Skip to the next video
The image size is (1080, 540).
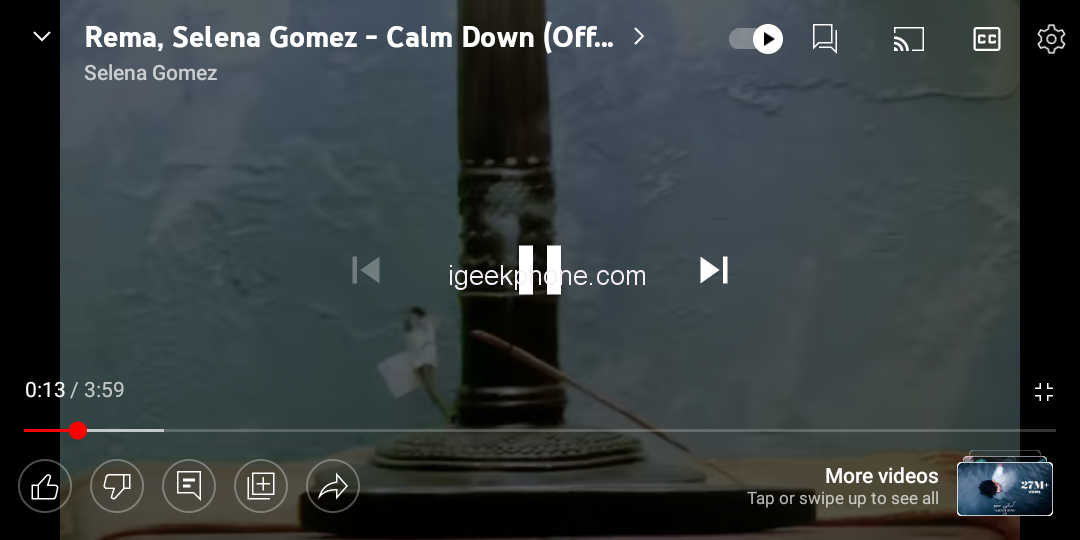click(713, 270)
